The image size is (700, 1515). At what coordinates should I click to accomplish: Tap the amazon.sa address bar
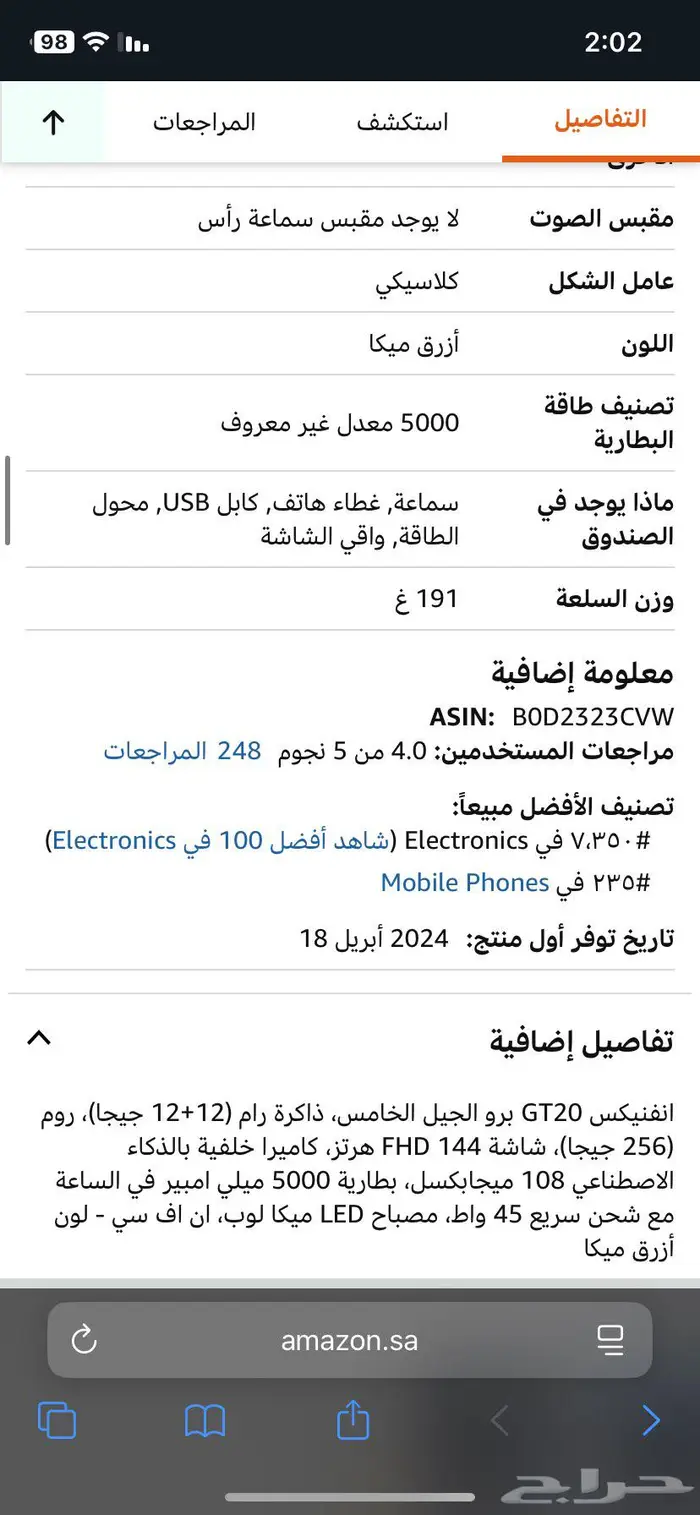pyautogui.click(x=350, y=1340)
